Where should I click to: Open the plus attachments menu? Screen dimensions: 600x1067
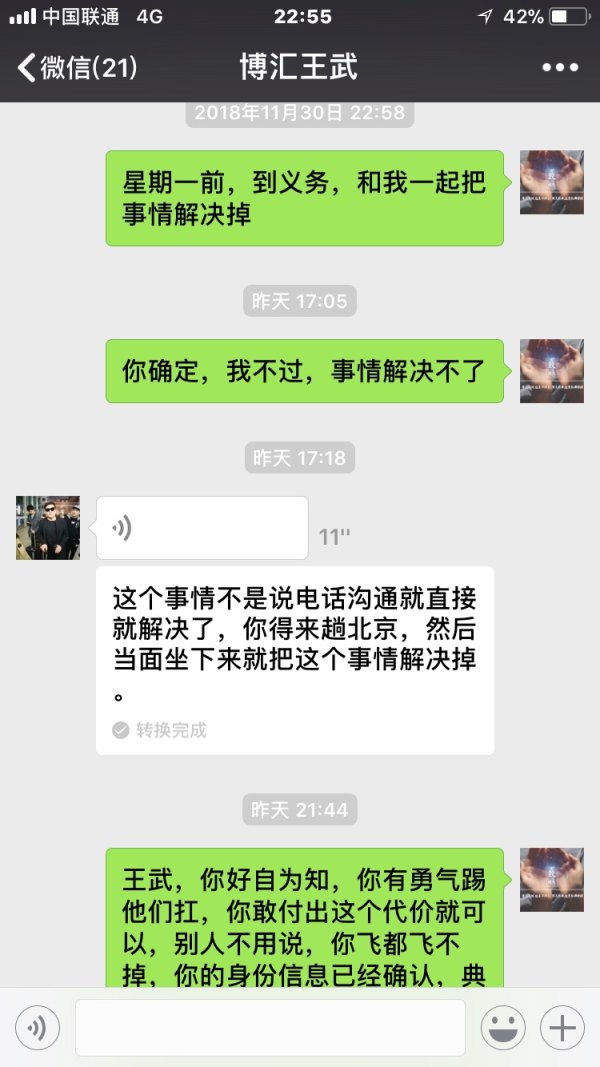point(562,1027)
